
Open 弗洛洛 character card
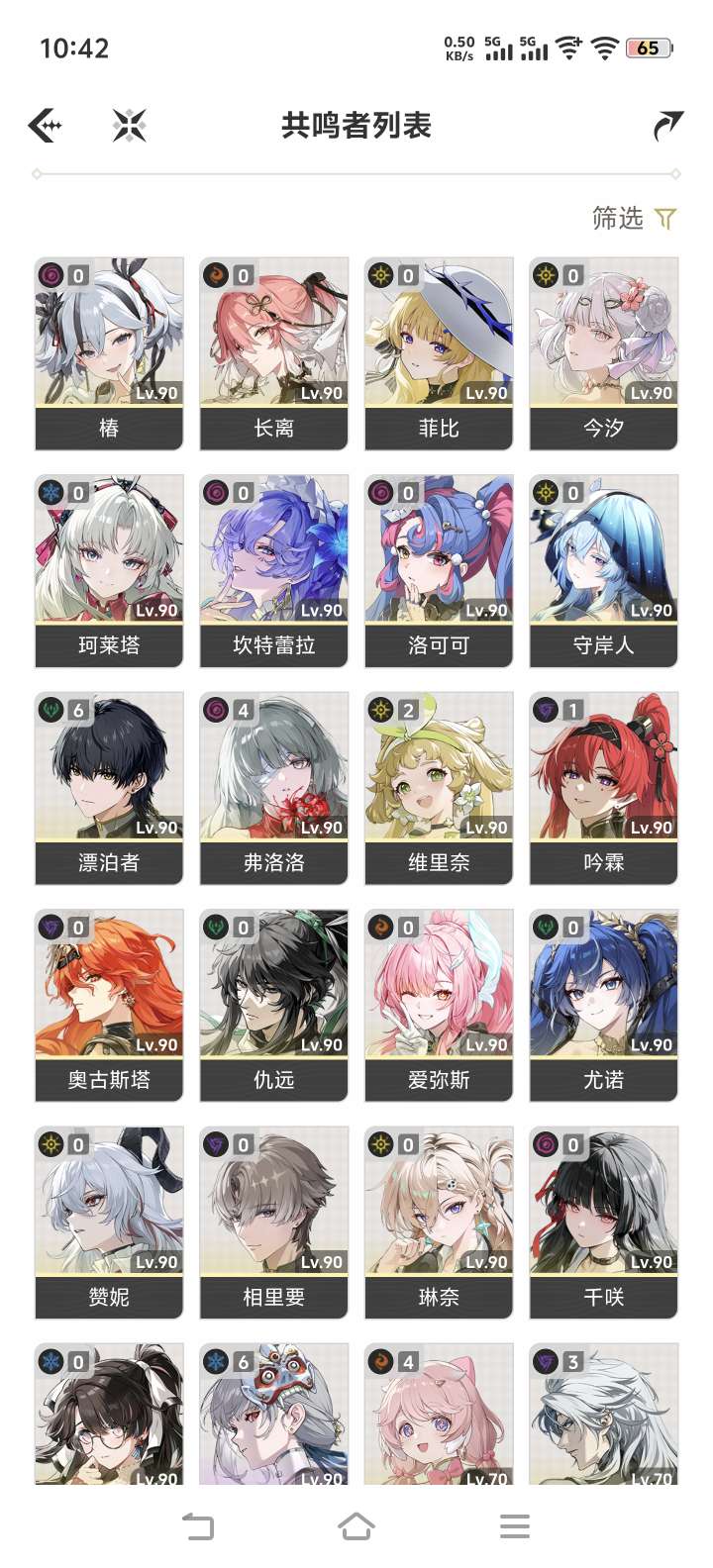click(x=274, y=788)
